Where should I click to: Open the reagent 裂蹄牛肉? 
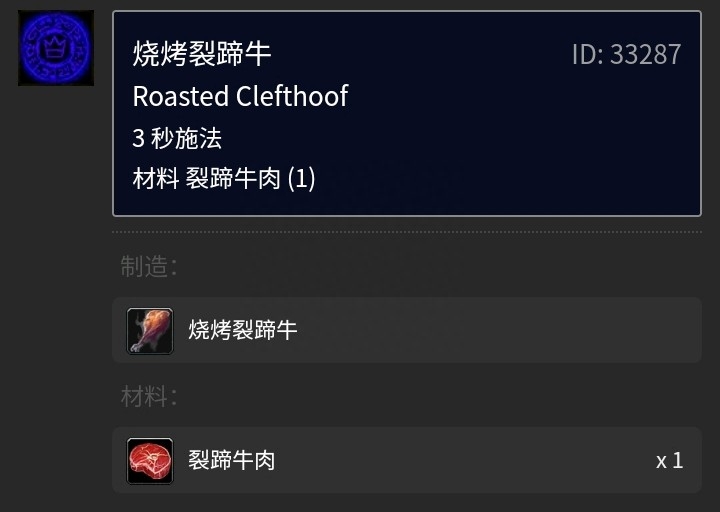pos(232,460)
